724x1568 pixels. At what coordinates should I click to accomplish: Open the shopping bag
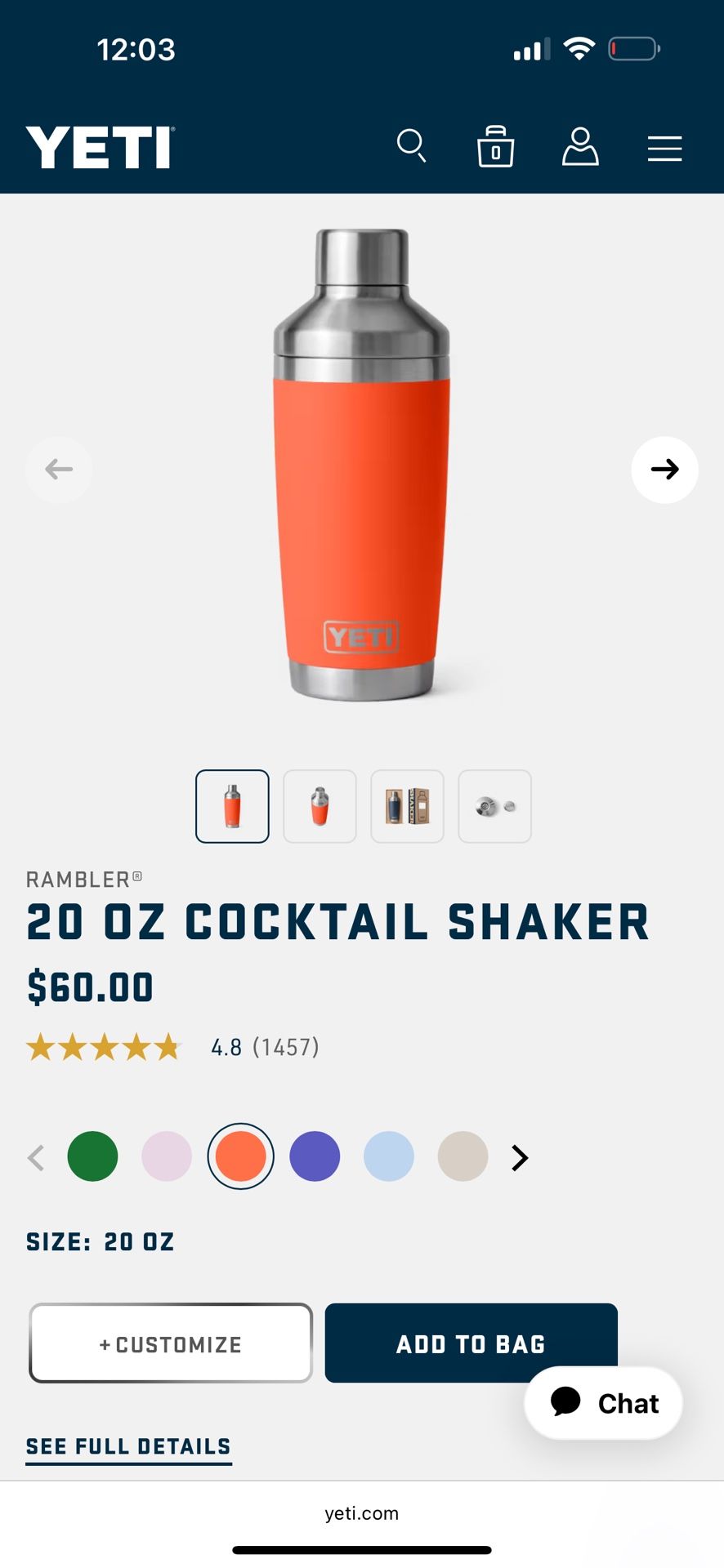pyautogui.click(x=495, y=147)
